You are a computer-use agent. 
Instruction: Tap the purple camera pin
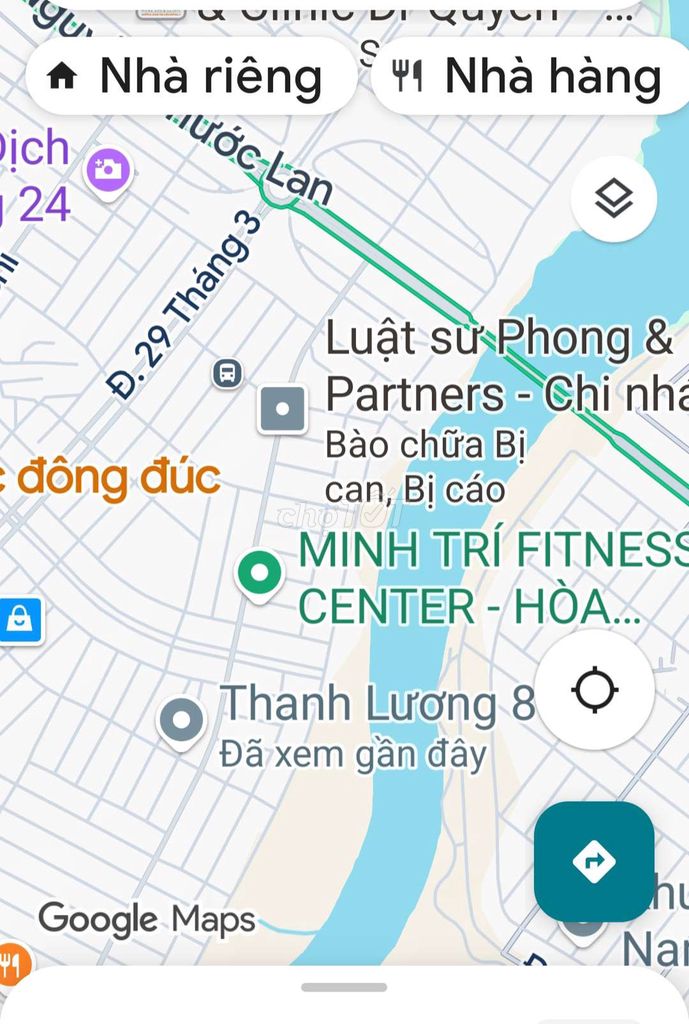(x=108, y=169)
